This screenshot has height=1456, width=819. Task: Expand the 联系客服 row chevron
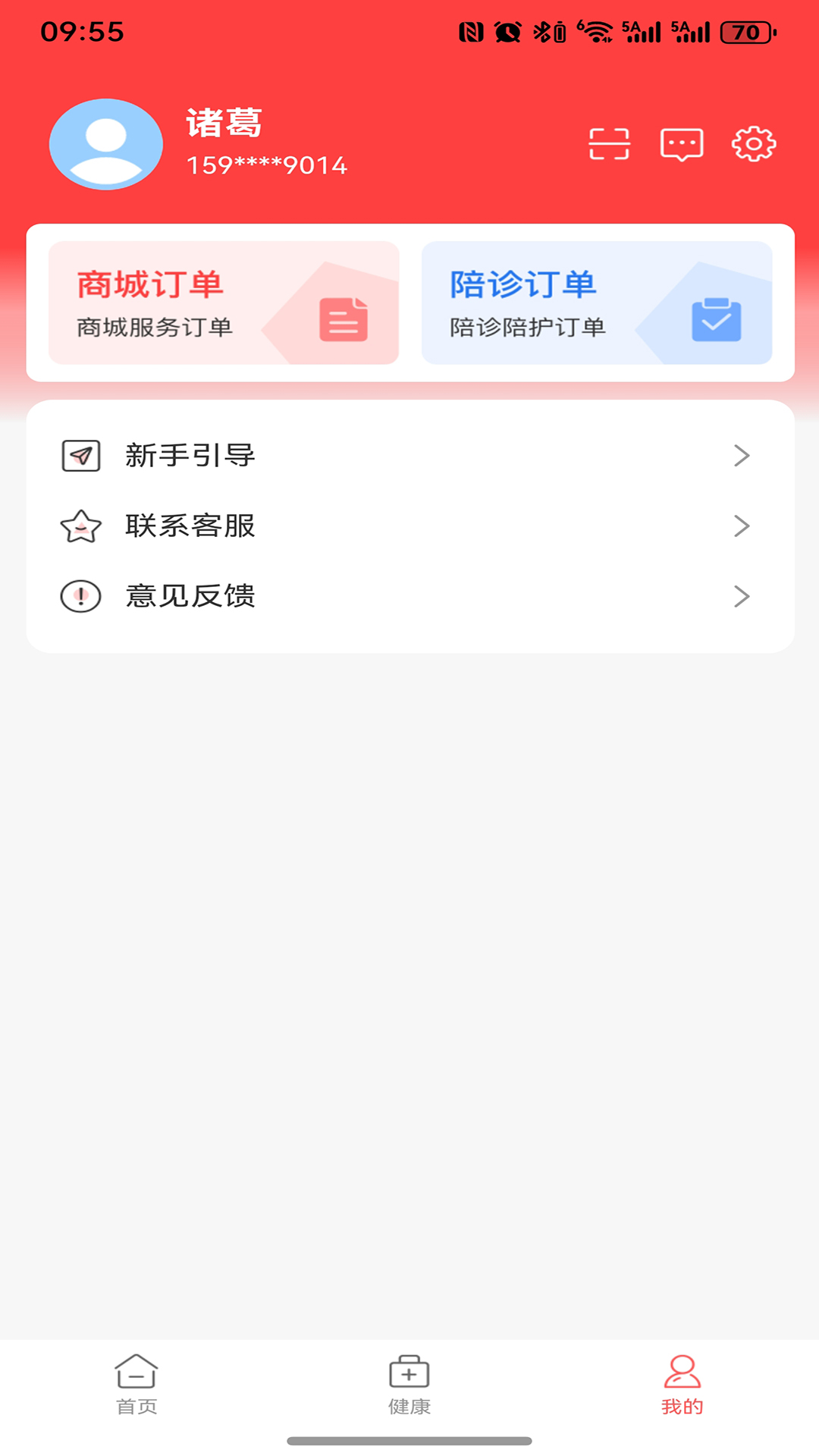tap(741, 526)
